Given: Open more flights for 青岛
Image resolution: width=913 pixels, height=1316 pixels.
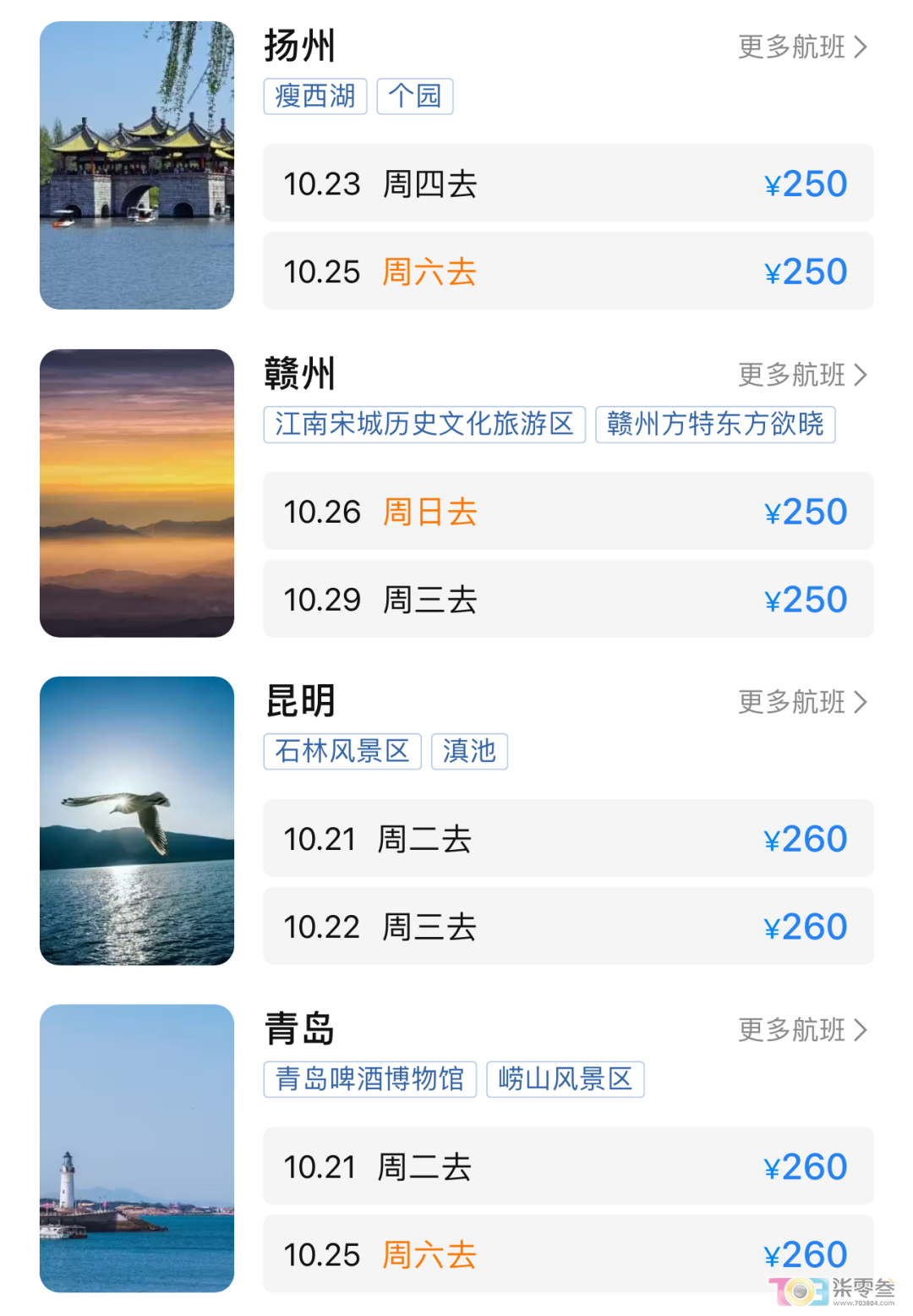Looking at the screenshot, I should [802, 1030].
